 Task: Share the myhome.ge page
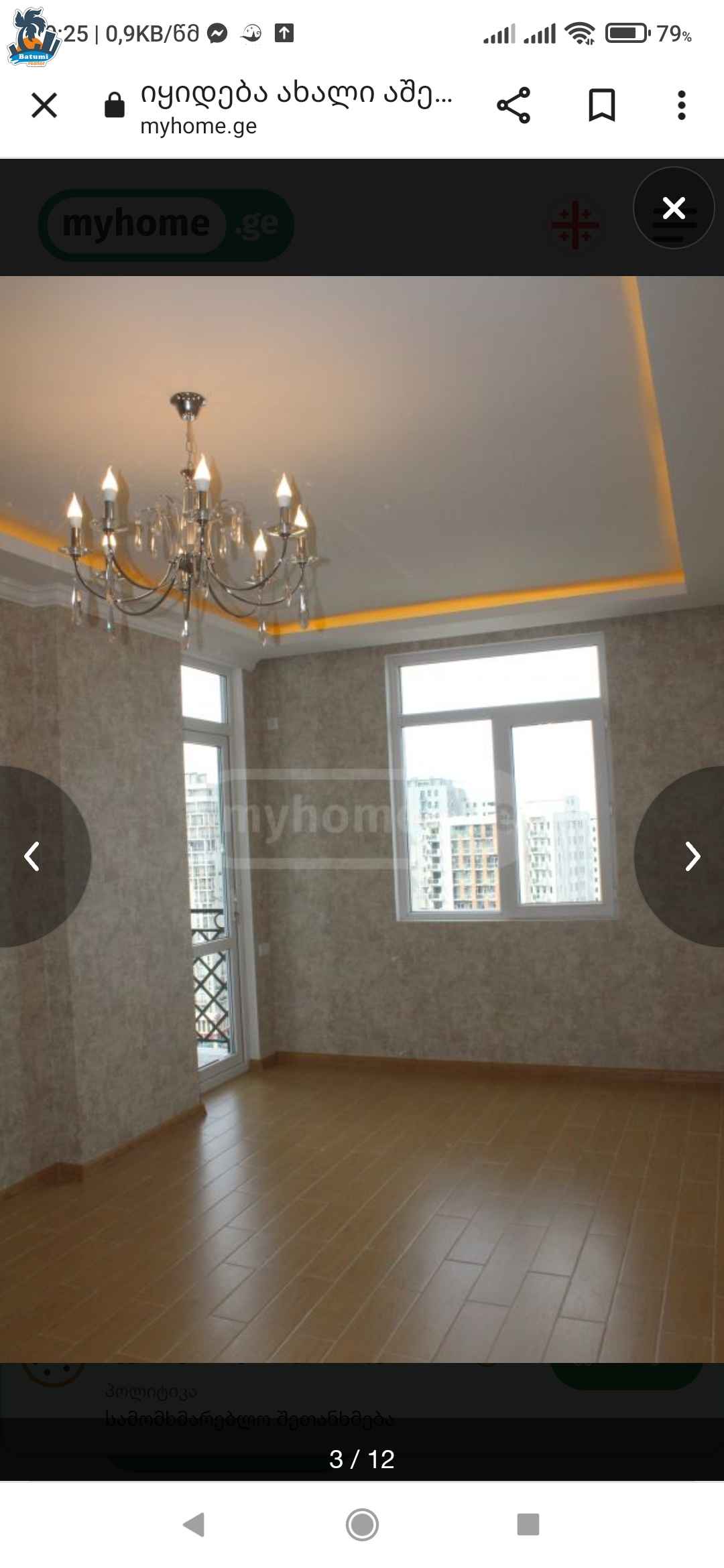[514, 105]
